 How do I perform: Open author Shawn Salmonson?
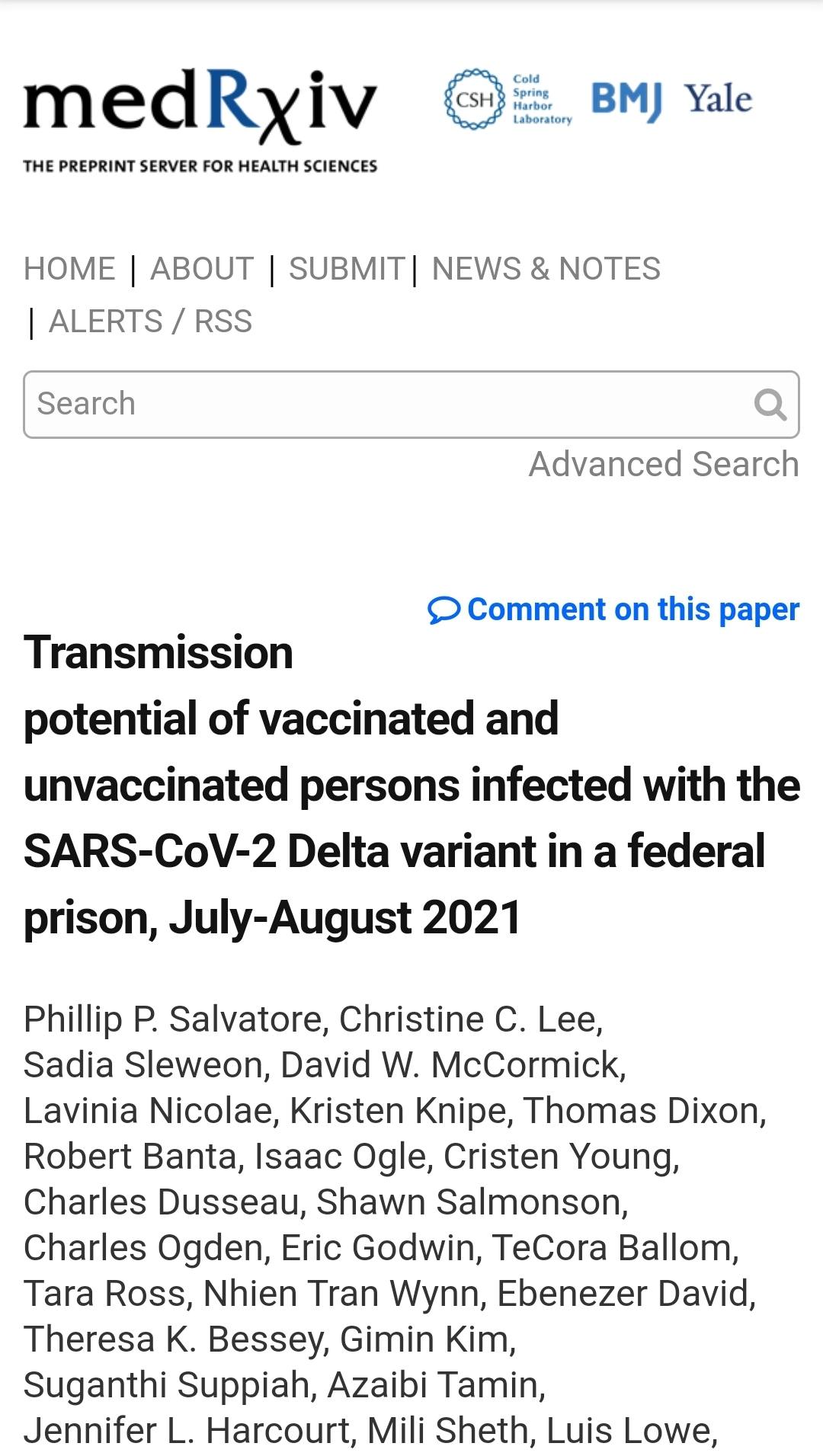click(x=469, y=1202)
